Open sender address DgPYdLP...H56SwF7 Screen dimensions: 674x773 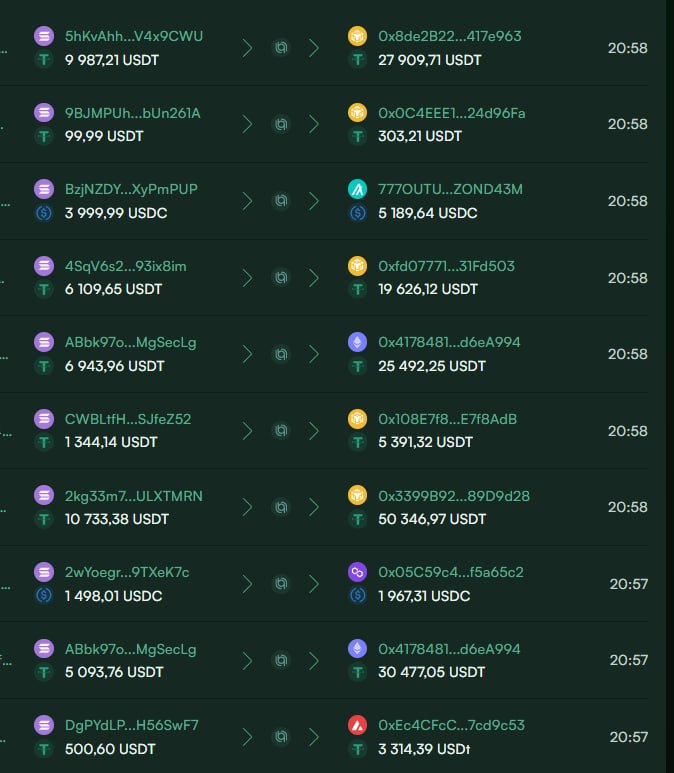132,725
